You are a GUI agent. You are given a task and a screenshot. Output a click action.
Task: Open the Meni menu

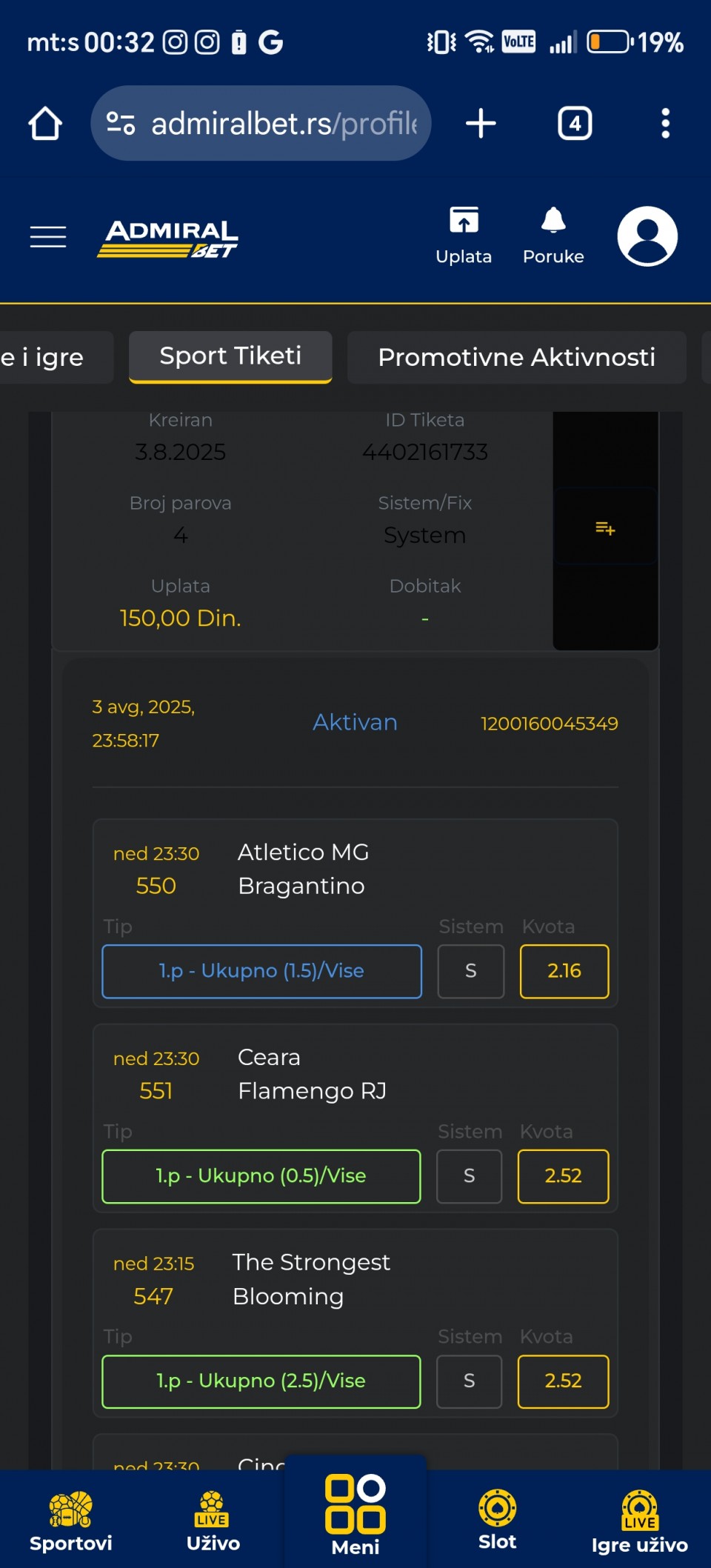(x=355, y=1514)
